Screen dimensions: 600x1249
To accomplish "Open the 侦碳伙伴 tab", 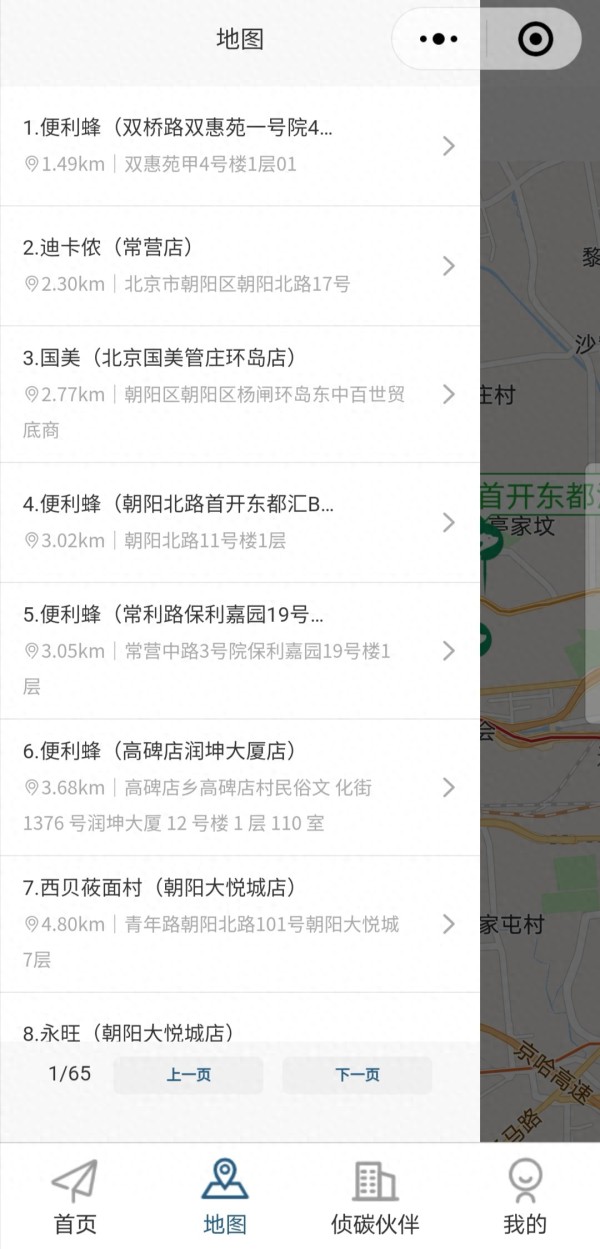I will 375,1197.
